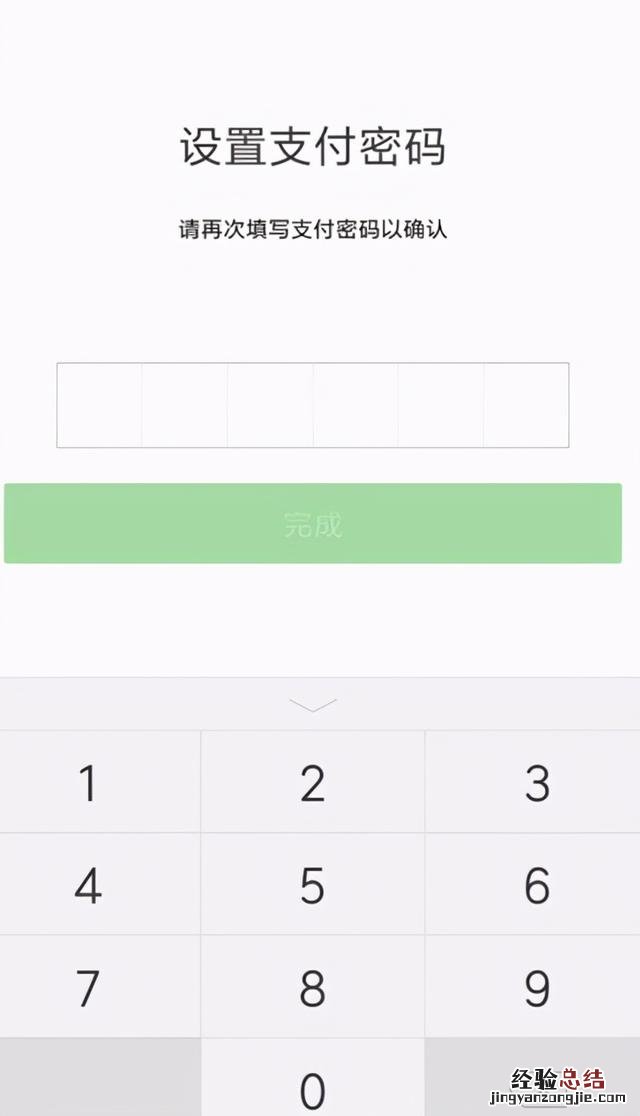Screen dimensions: 640x1116
Task: Select the 4 key on the keypad
Action: [x=89, y=886]
